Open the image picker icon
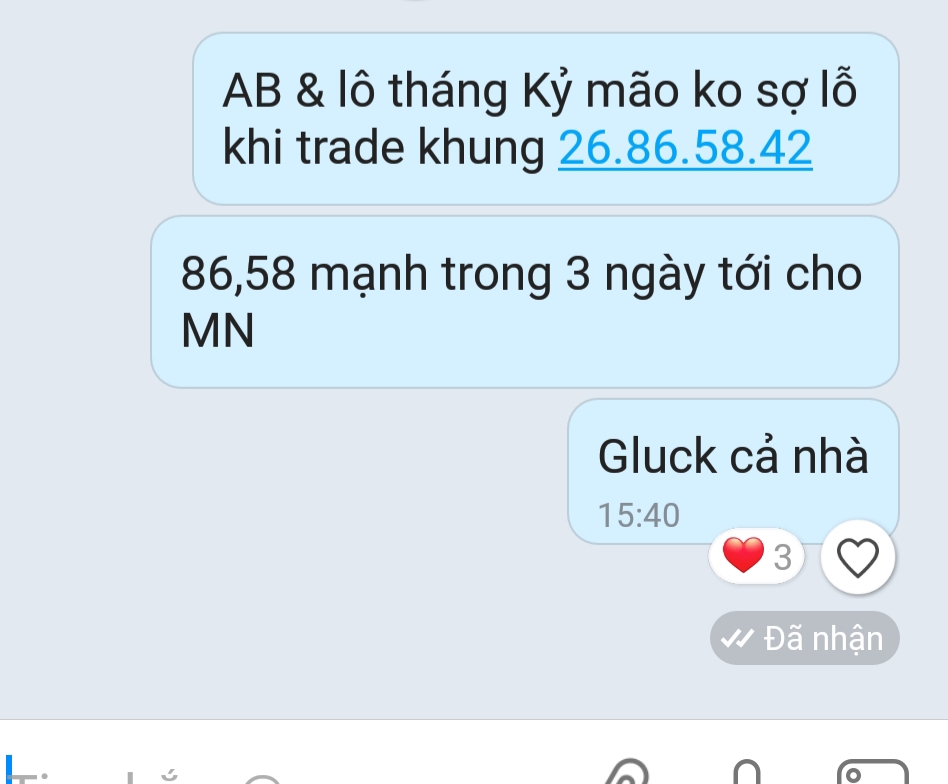The image size is (948, 784). point(869,774)
